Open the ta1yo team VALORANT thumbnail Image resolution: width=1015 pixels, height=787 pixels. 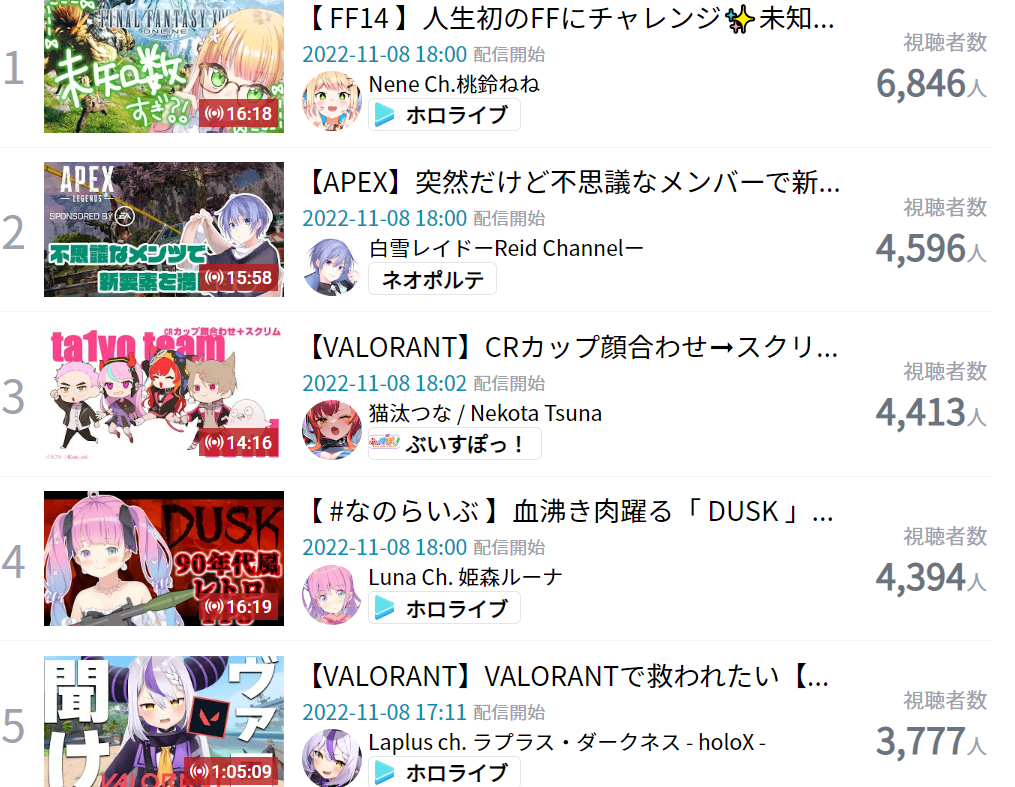163,393
